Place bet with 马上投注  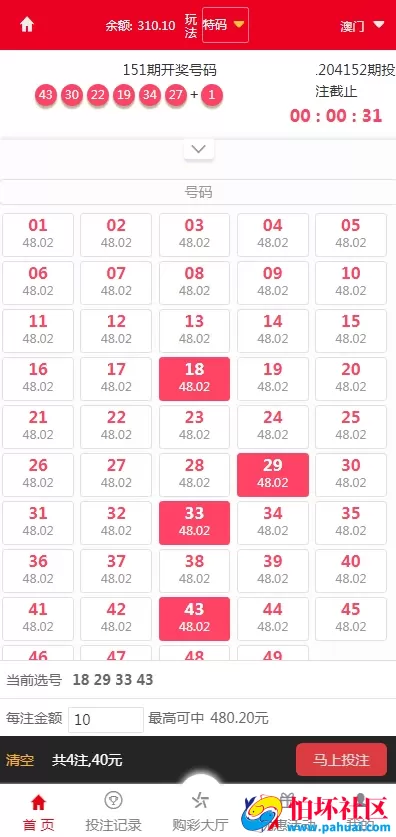click(342, 760)
